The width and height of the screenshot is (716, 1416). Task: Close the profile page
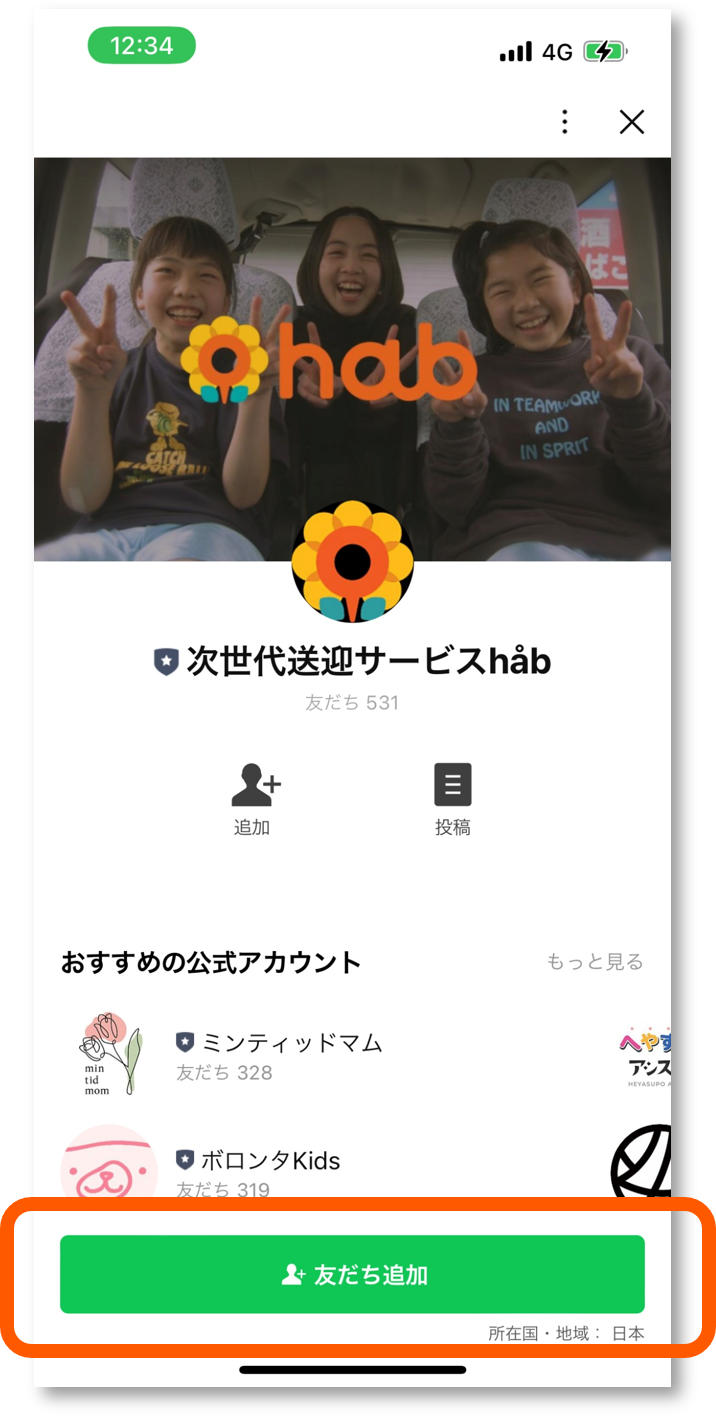click(632, 122)
